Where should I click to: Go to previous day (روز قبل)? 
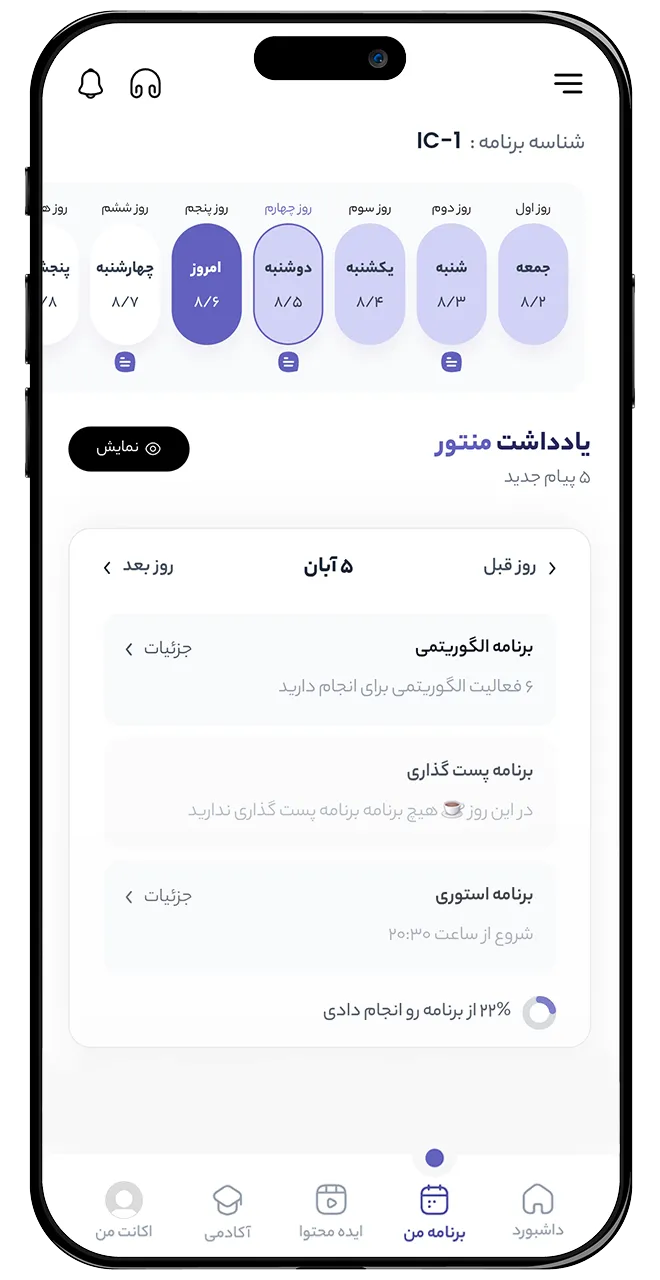(520, 567)
